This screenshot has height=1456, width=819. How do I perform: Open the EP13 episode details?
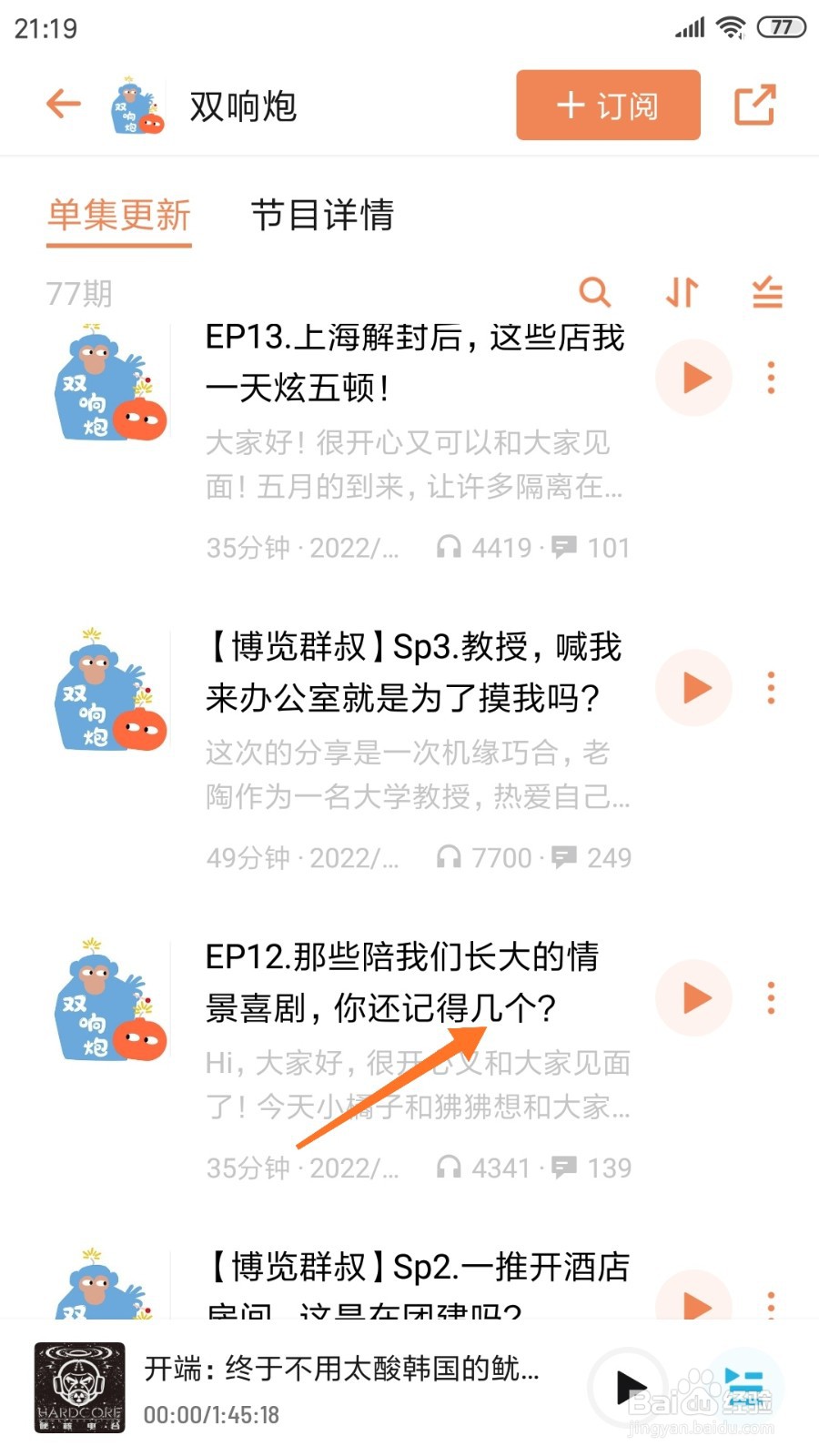tap(415, 362)
